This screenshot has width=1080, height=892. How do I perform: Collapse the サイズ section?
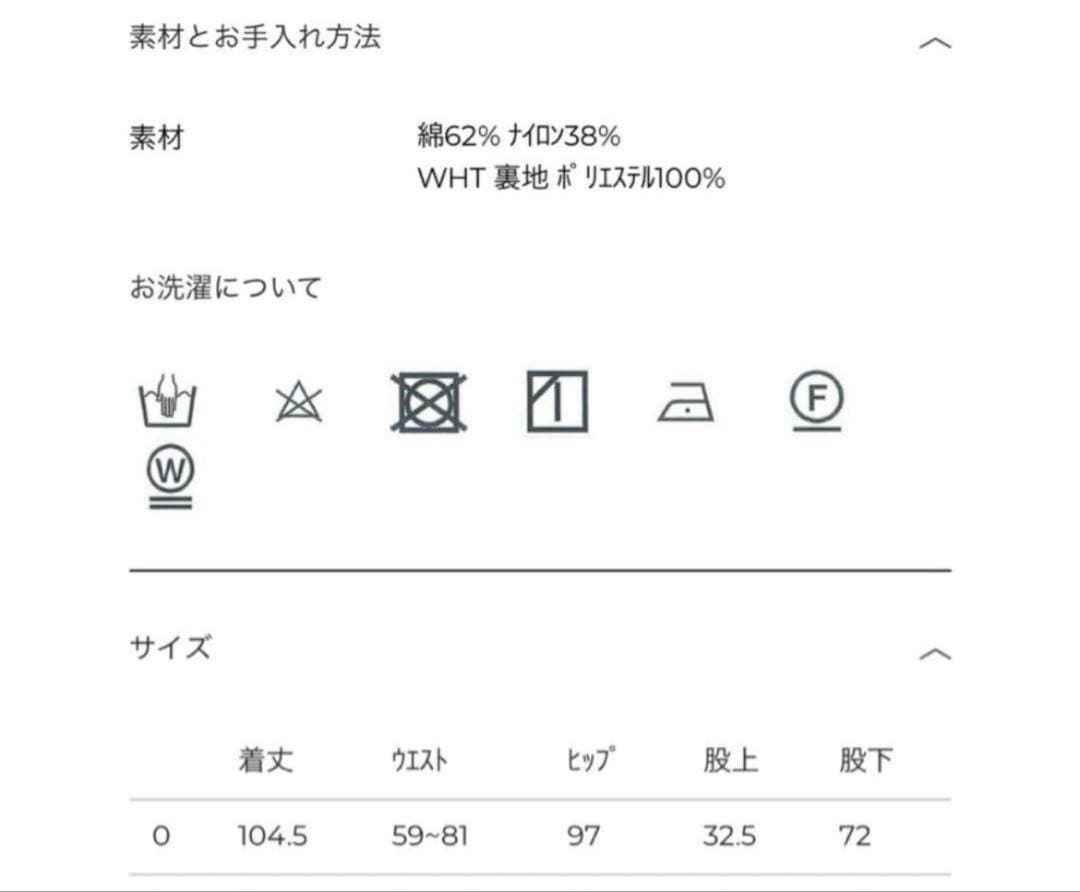(x=934, y=654)
